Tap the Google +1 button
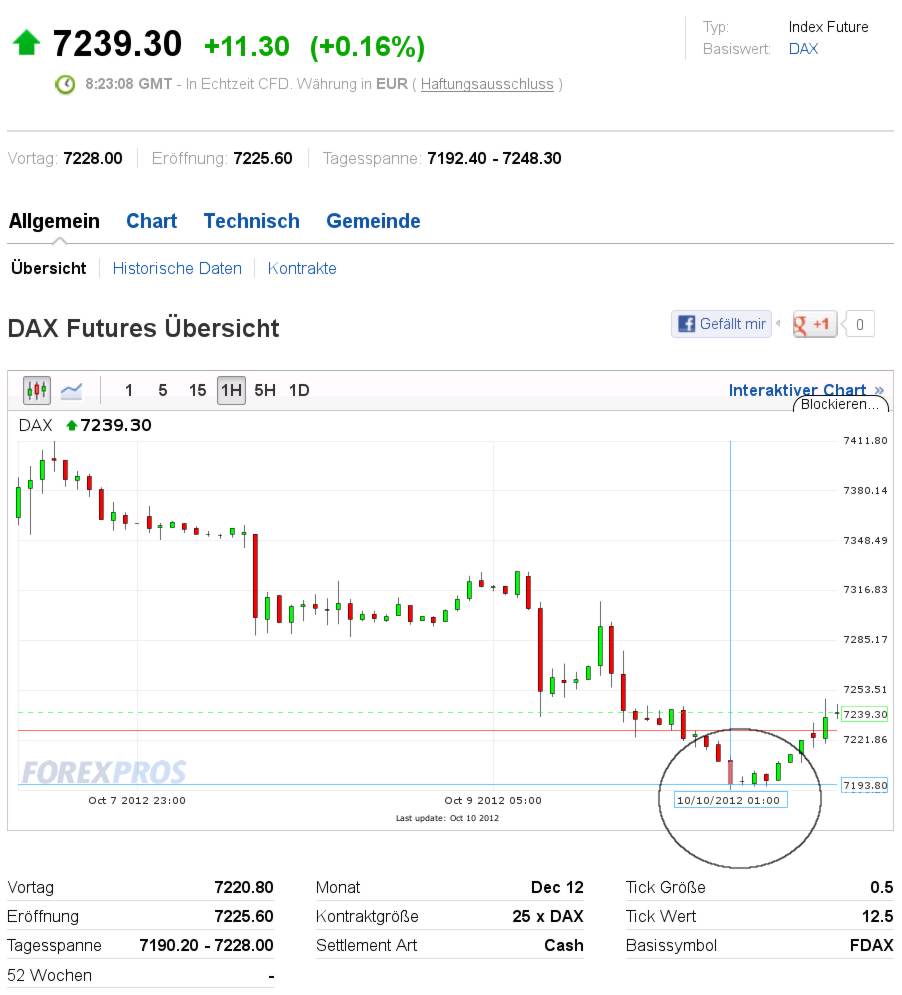The width and height of the screenshot is (902, 995). click(x=815, y=324)
